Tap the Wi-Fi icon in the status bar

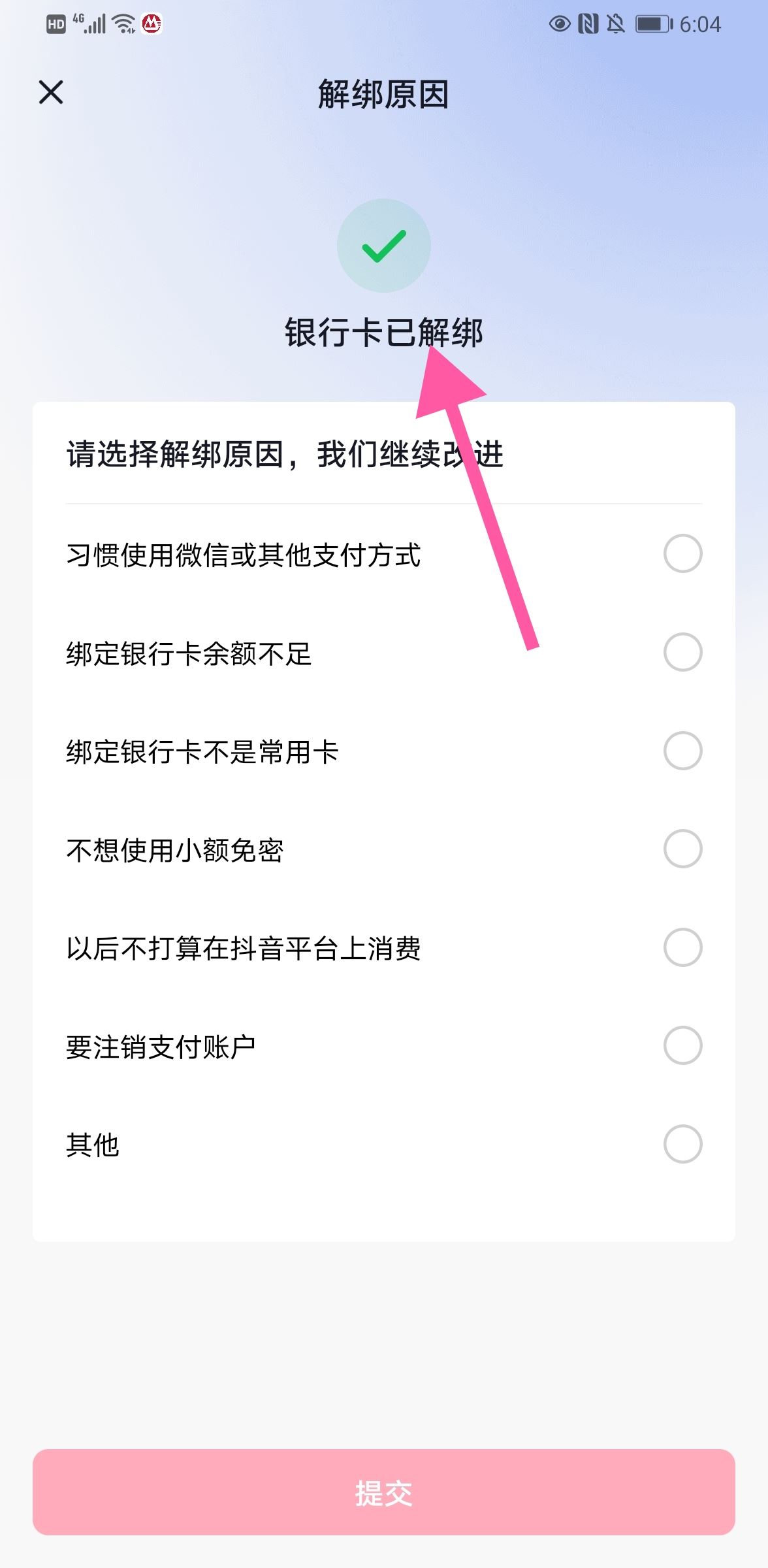[123, 23]
